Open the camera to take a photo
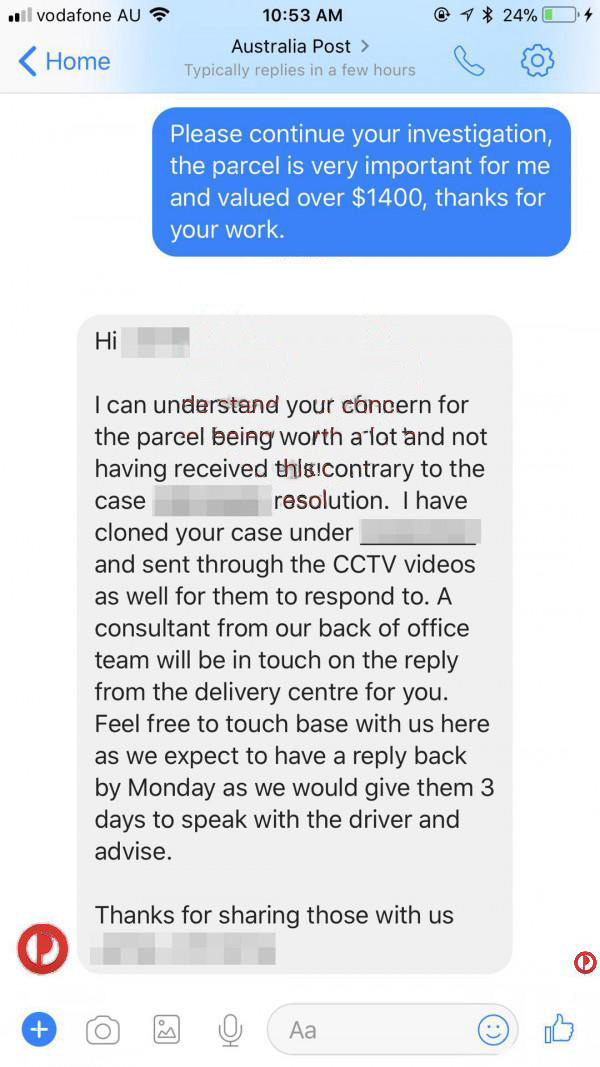This screenshot has width=600, height=1067. click(102, 1029)
